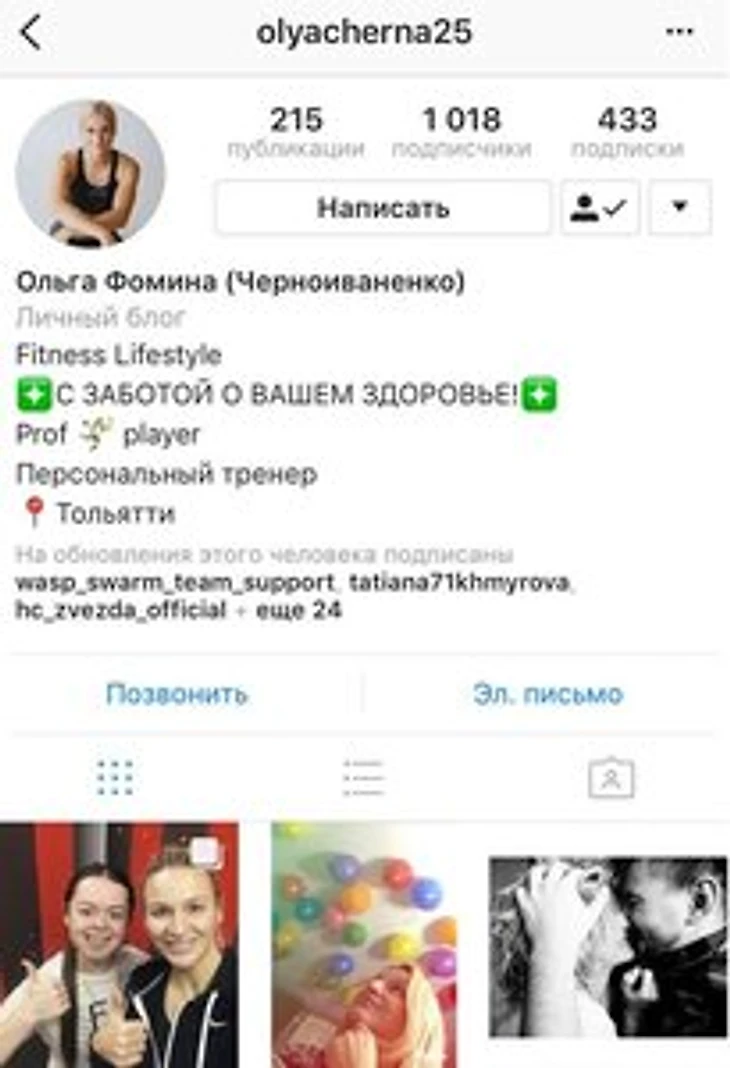
Task: Open wasp_swarm_team_support profile
Action: 174,582
